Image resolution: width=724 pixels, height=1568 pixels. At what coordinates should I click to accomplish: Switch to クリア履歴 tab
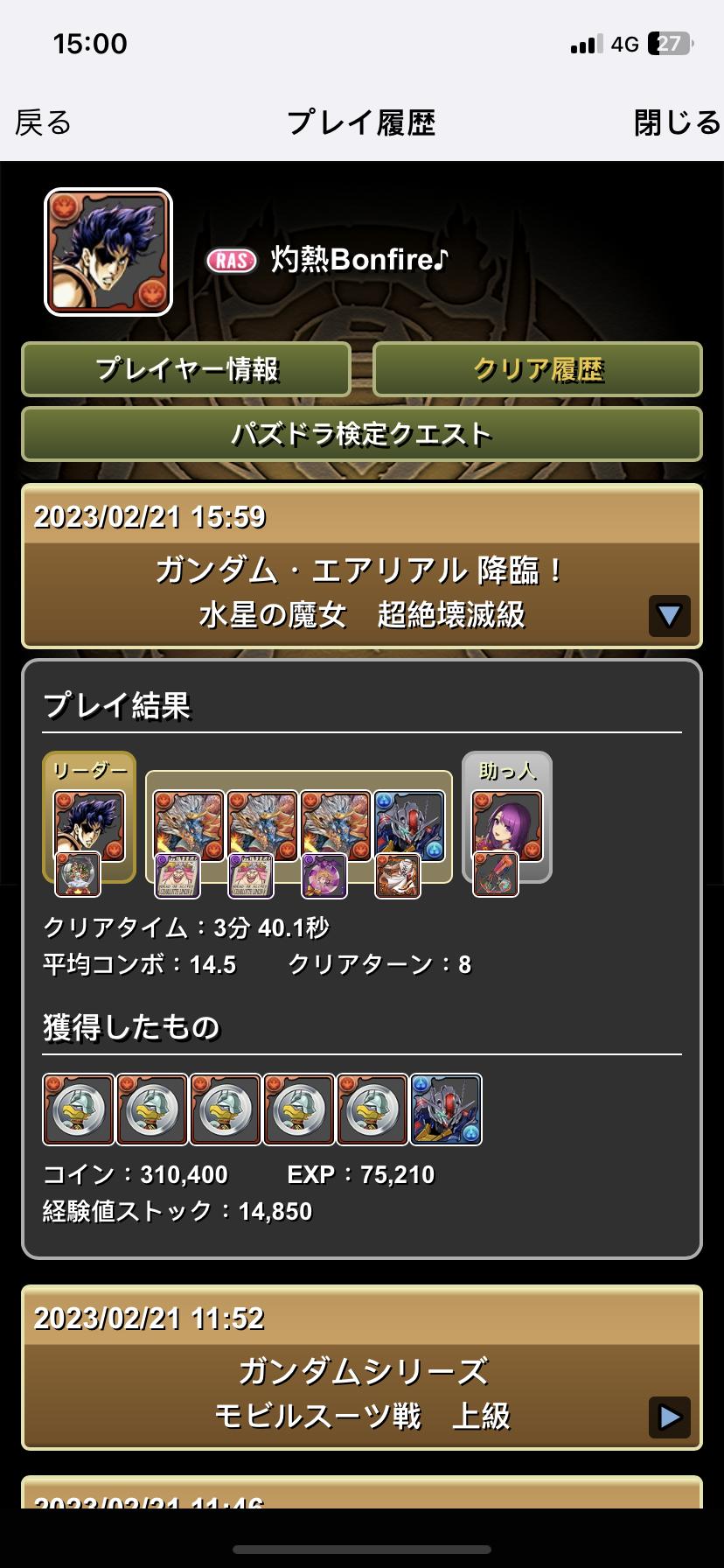coord(538,369)
